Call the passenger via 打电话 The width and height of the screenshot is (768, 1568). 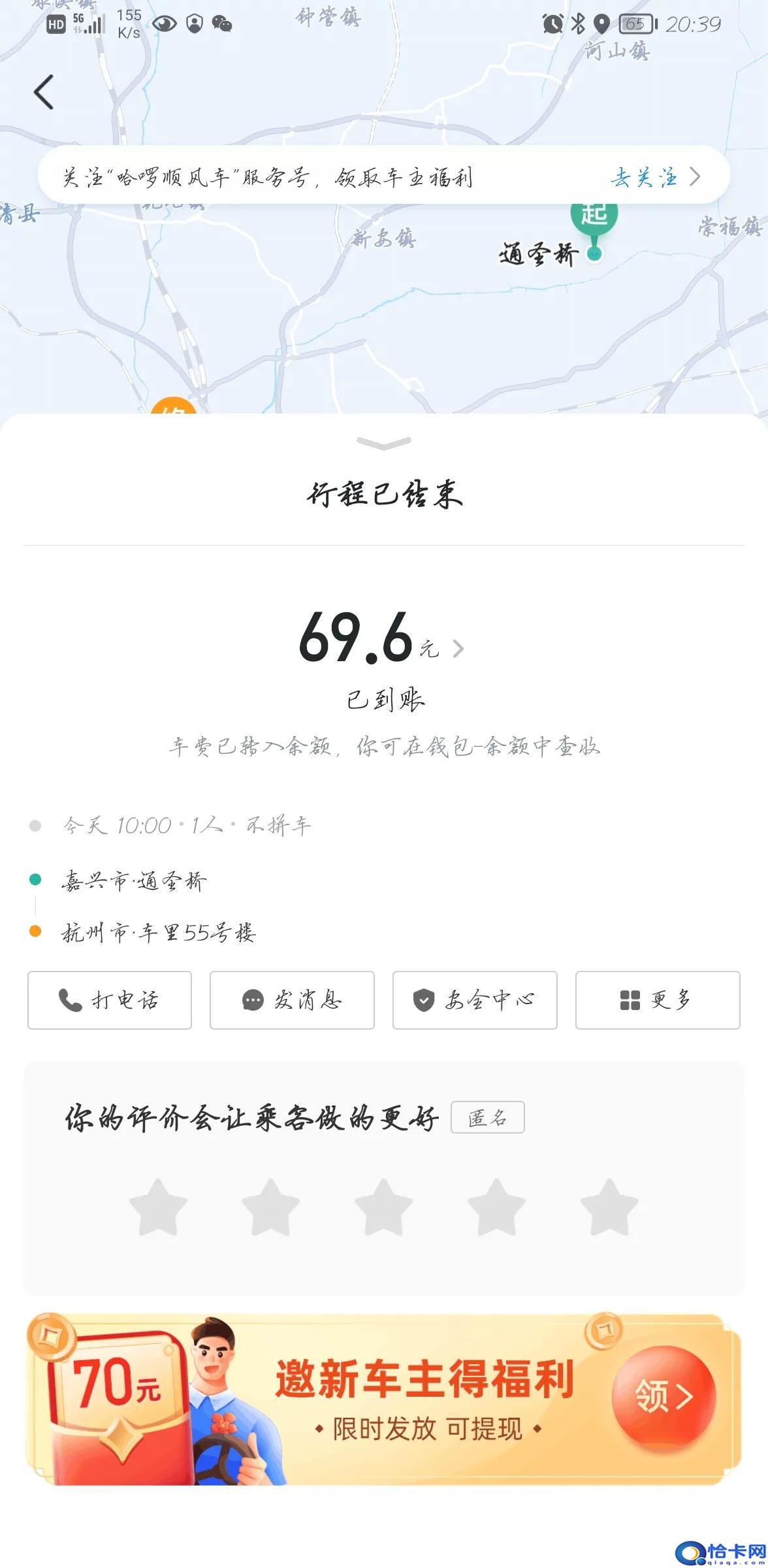(110, 1000)
